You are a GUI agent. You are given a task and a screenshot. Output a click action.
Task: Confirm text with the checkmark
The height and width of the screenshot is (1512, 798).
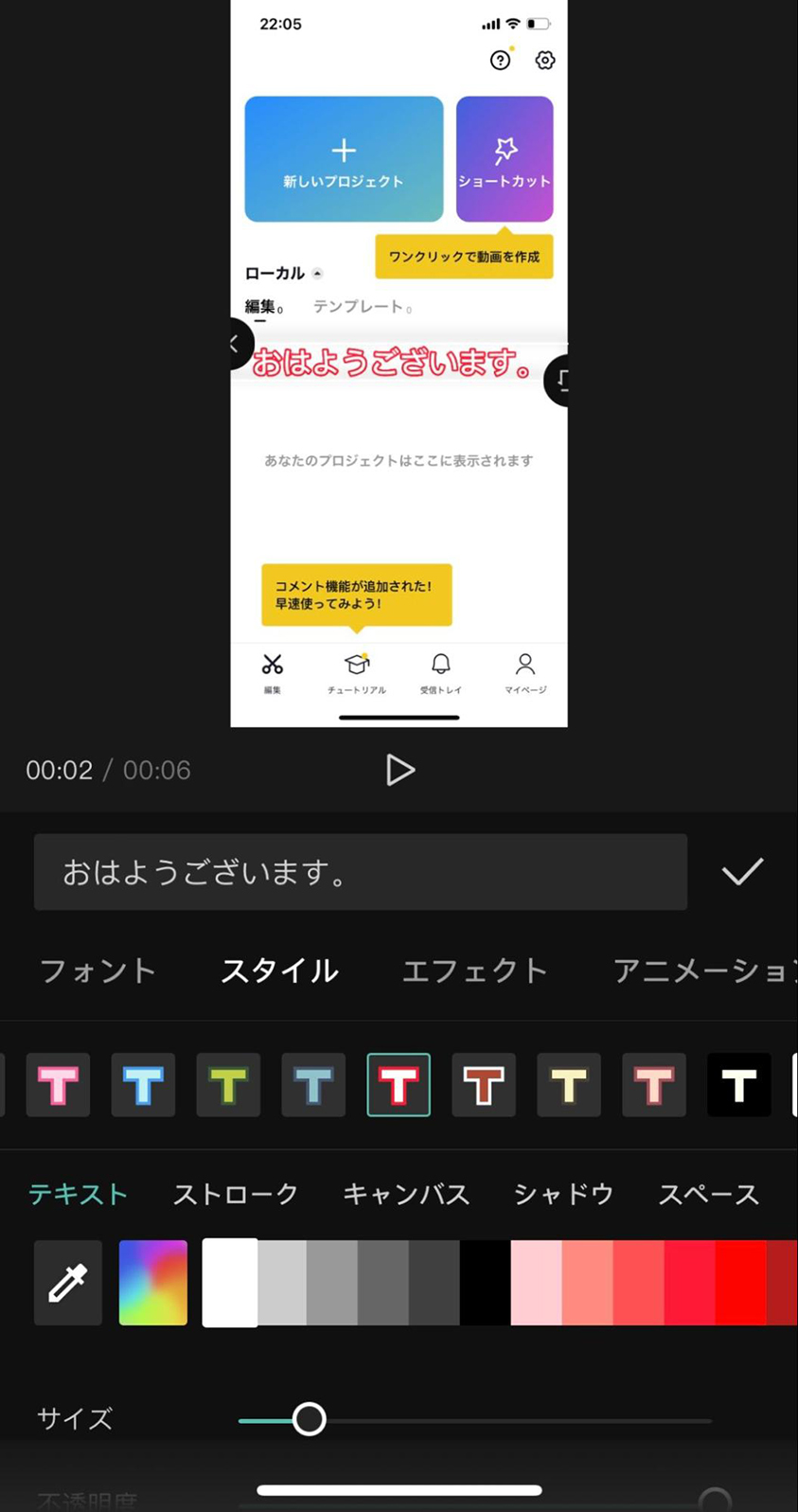coord(742,871)
